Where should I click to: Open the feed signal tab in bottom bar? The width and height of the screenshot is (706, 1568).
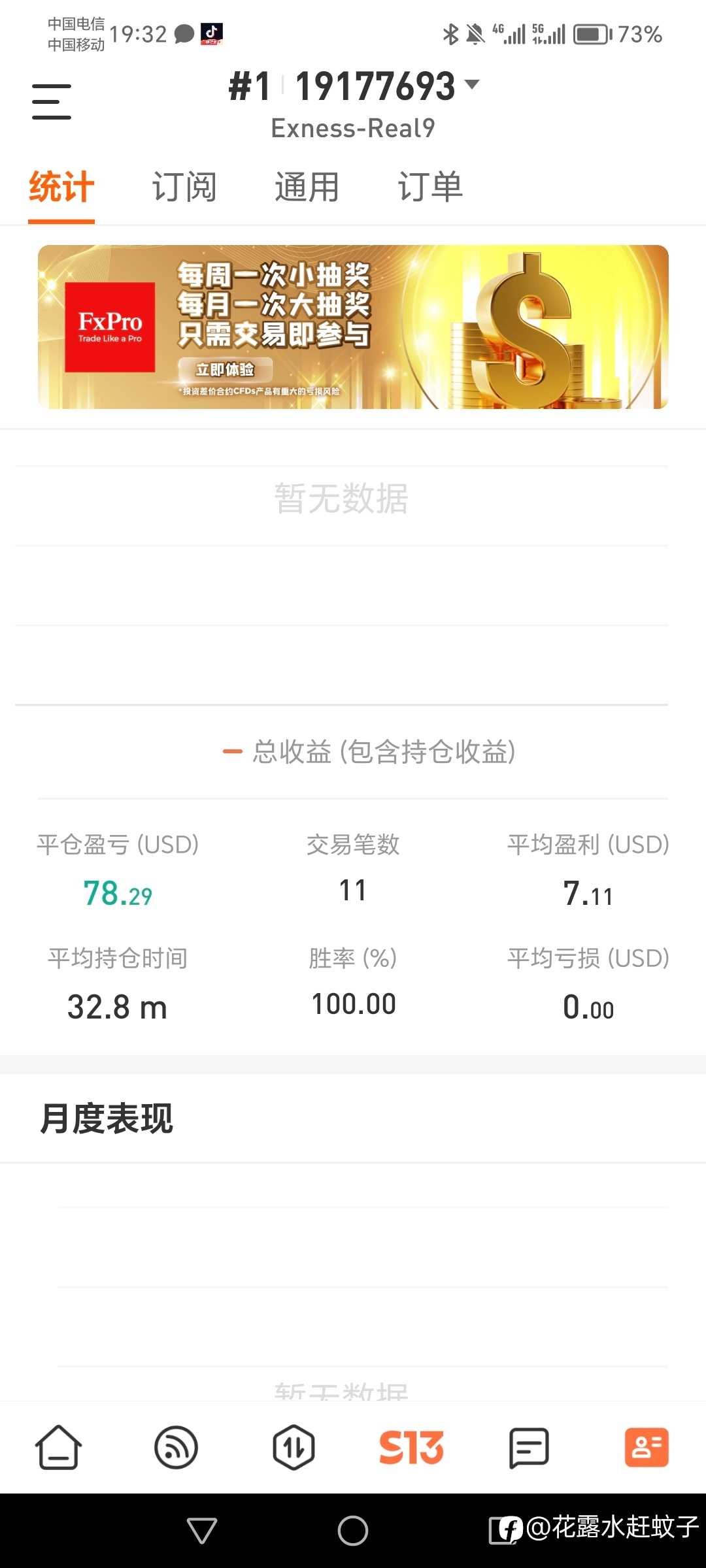(176, 1447)
